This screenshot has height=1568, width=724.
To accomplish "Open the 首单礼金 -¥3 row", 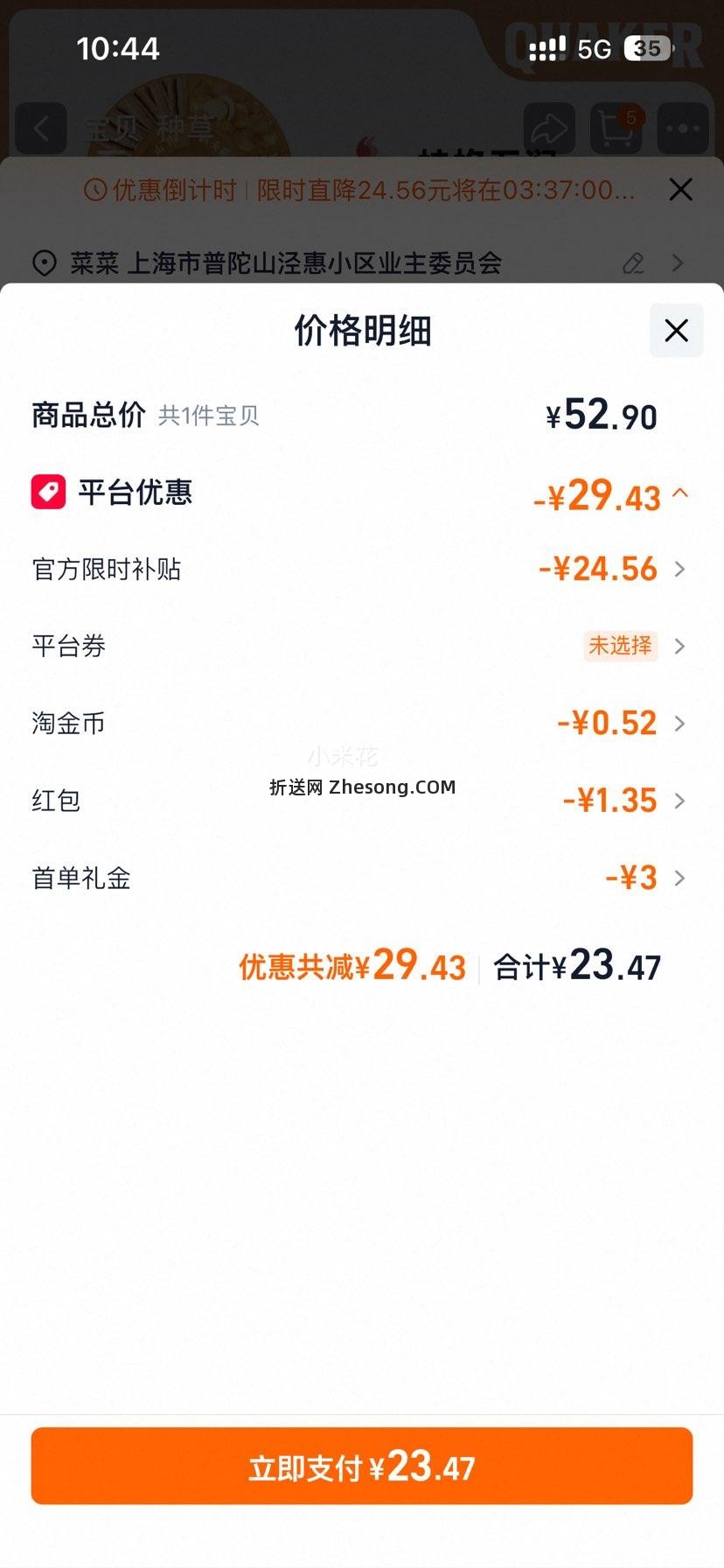I will [679, 878].
